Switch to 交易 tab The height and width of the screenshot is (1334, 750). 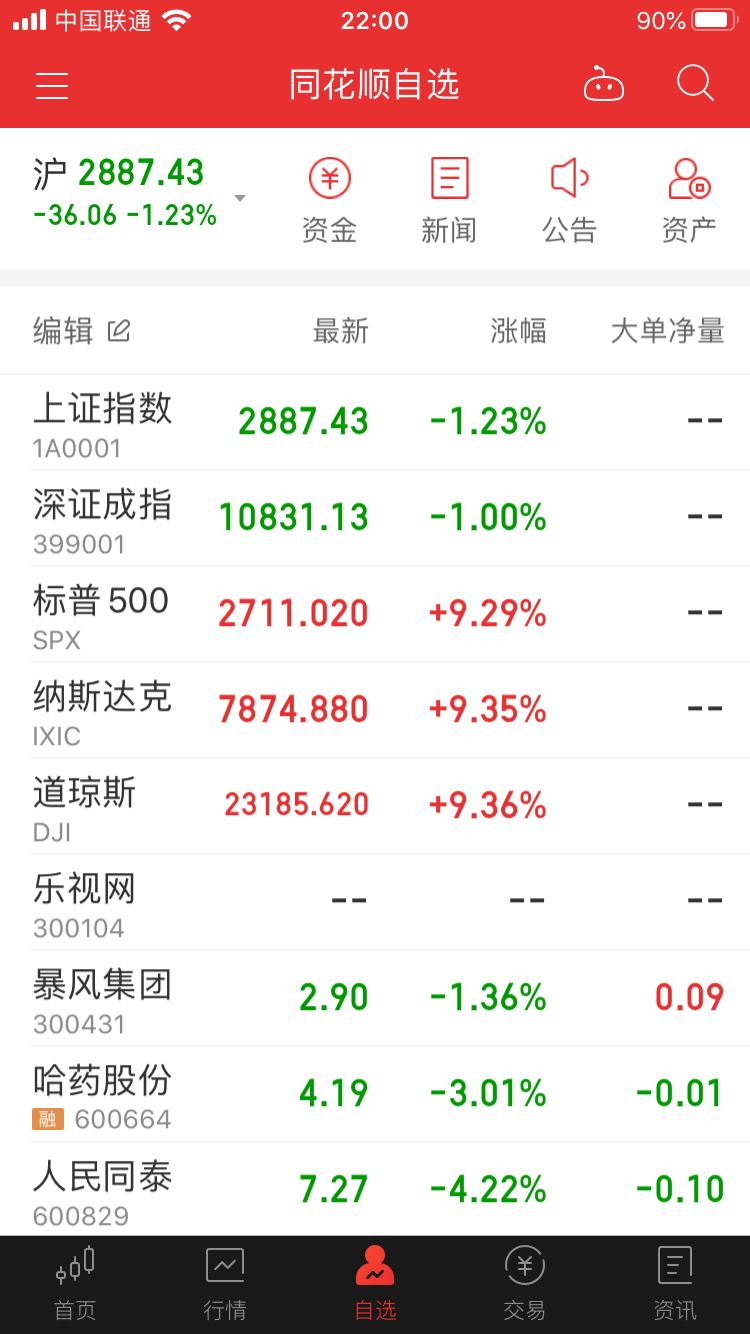click(x=525, y=1285)
